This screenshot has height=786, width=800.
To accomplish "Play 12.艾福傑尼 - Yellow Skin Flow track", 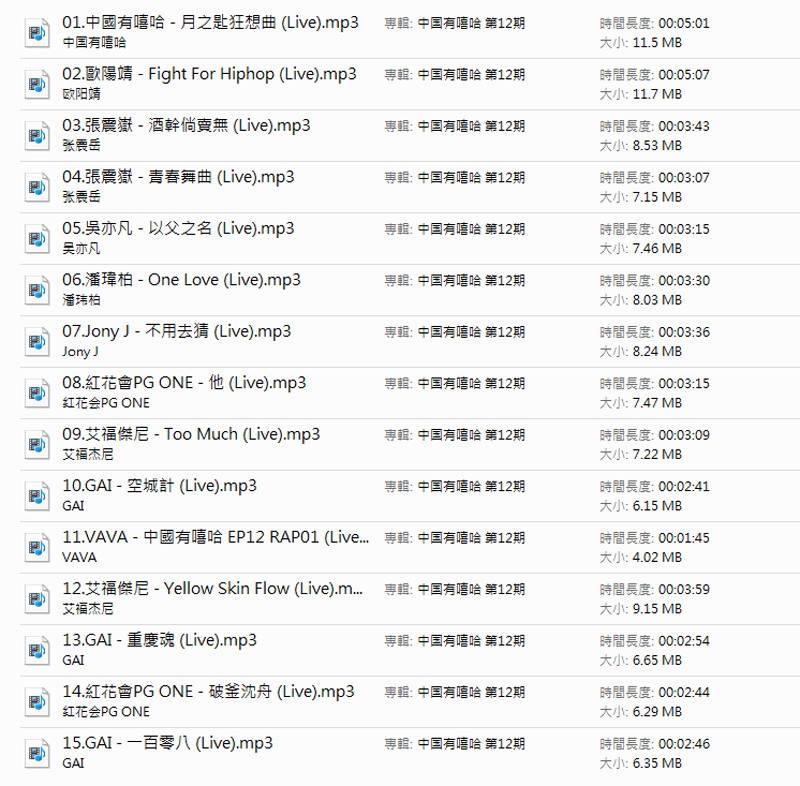I will [212, 589].
